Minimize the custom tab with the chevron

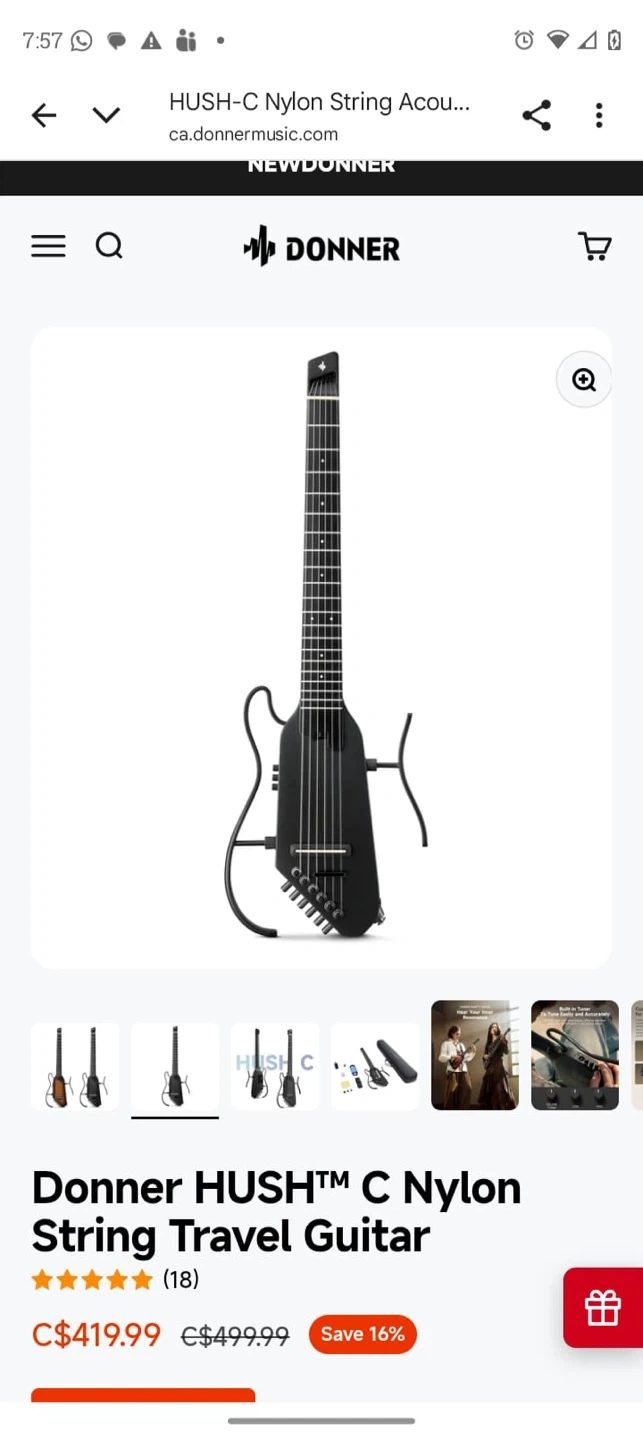[106, 116]
